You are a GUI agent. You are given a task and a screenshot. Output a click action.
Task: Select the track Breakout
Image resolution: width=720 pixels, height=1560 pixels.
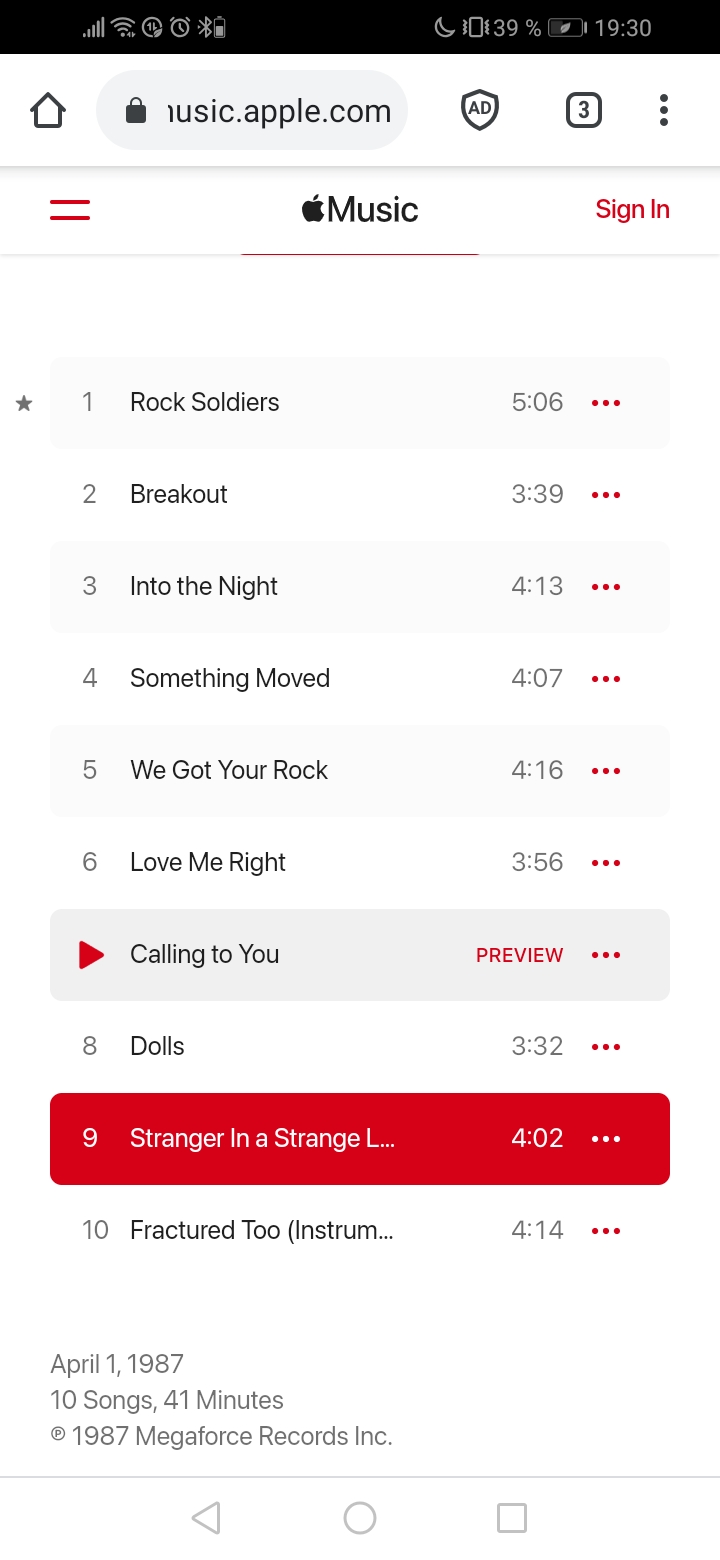click(179, 495)
